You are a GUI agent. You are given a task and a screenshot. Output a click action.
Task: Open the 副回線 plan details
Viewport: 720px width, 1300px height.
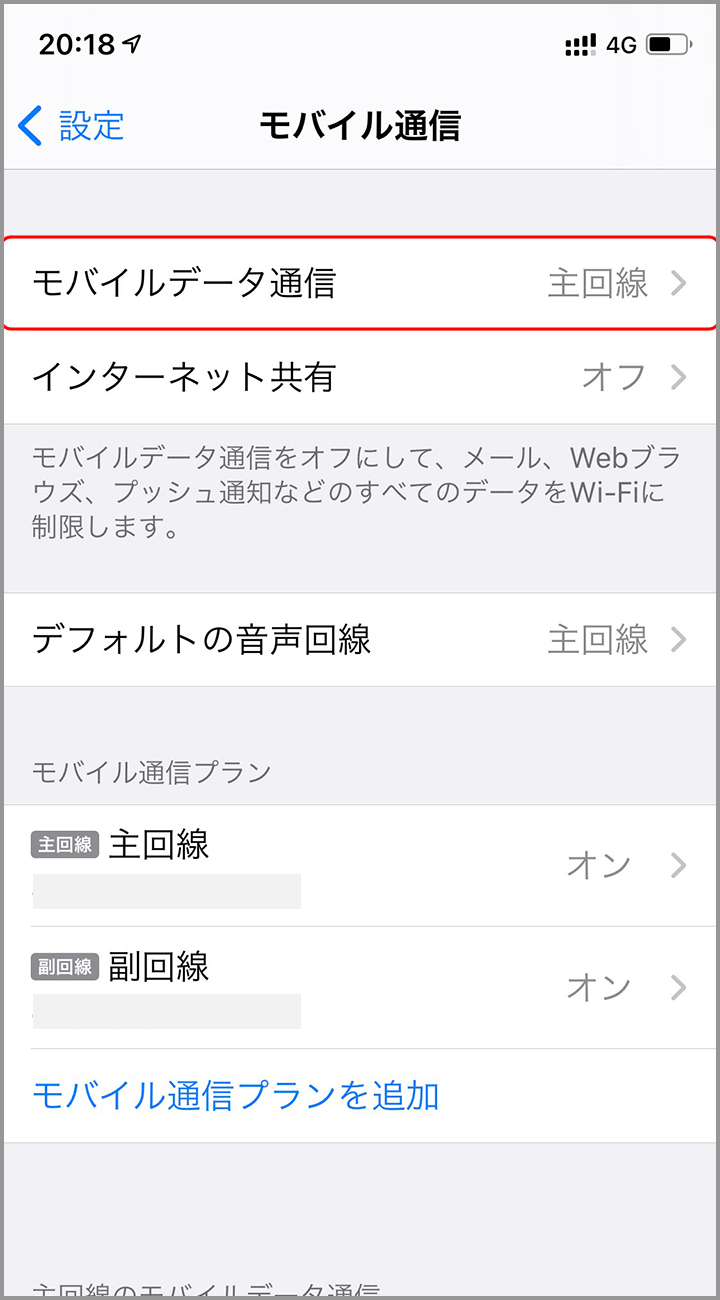coord(360,987)
